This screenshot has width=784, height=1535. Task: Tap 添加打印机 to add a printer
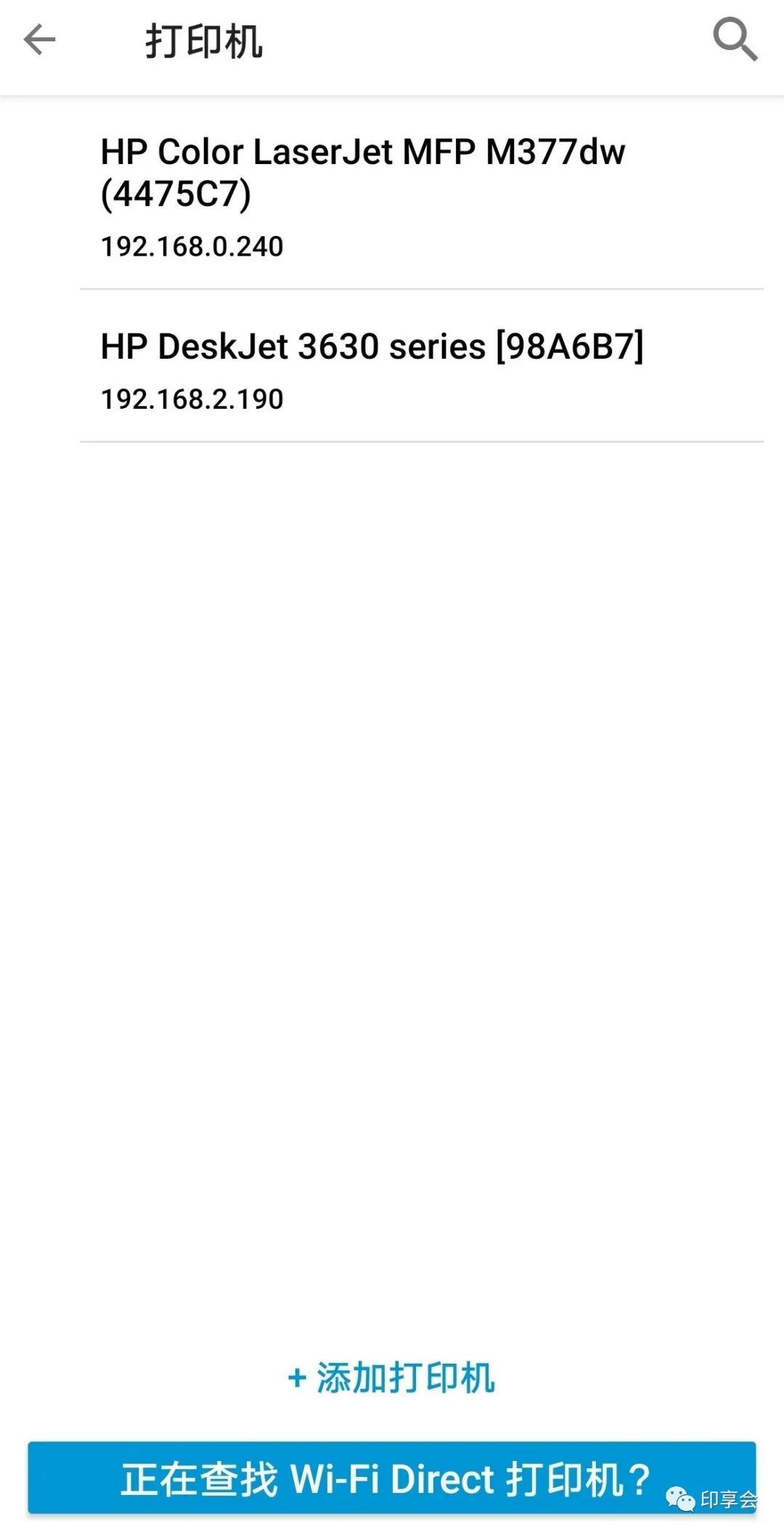click(x=391, y=1378)
